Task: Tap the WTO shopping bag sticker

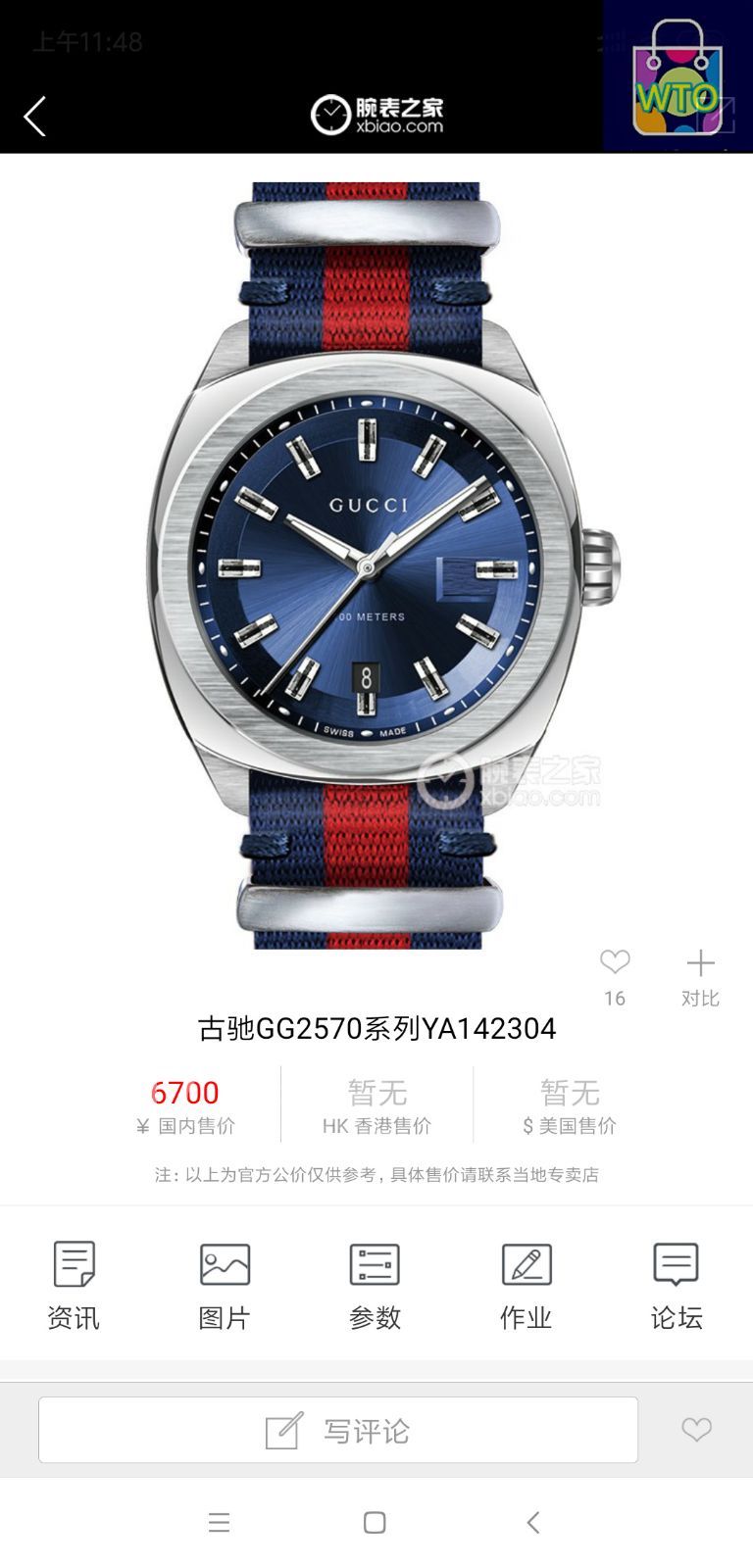Action: (677, 73)
